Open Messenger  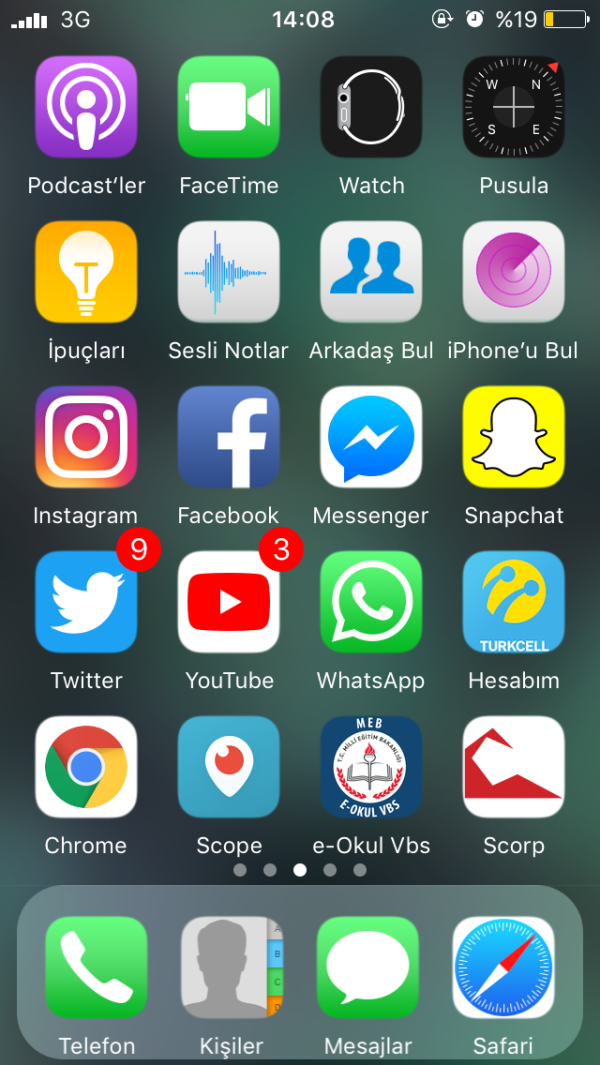371,437
